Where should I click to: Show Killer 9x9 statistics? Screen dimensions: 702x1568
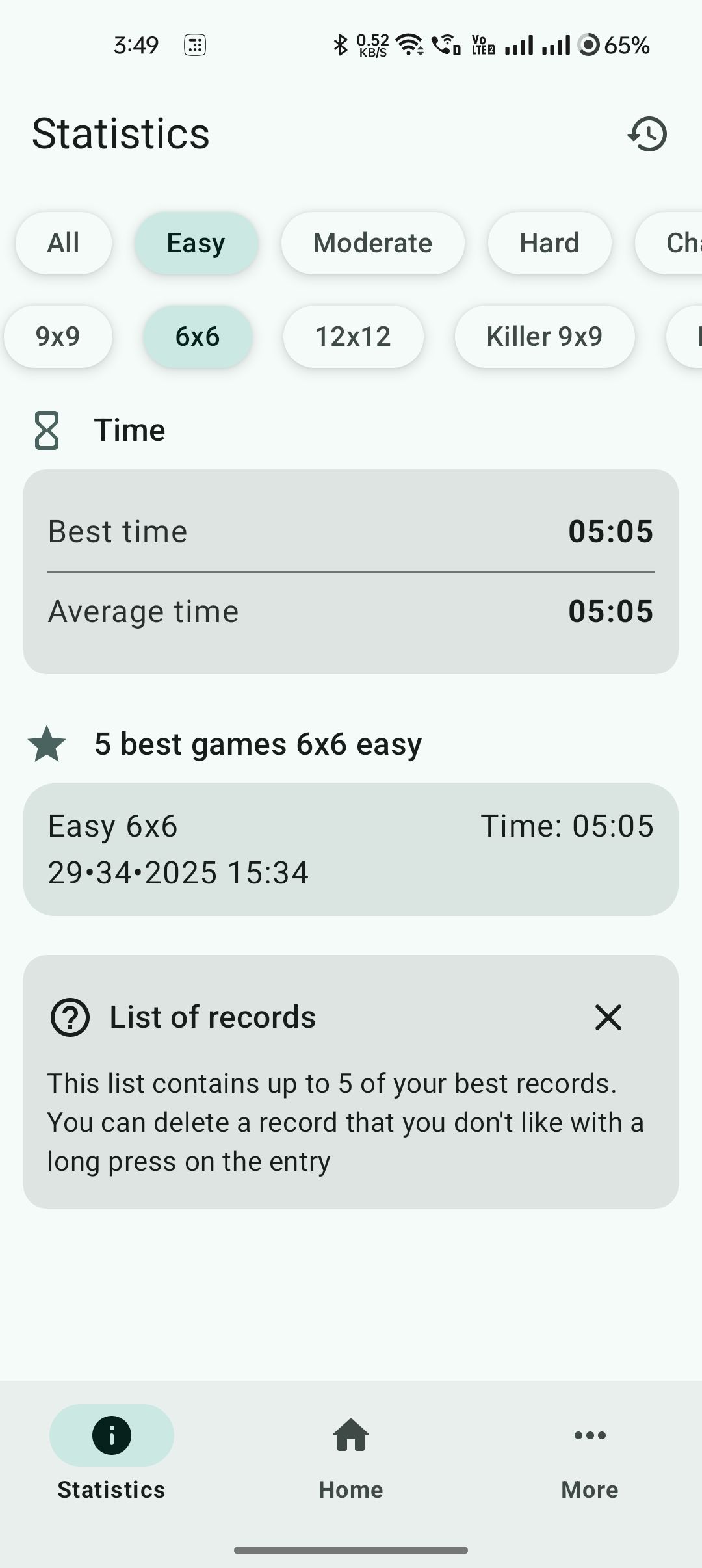[x=544, y=337]
